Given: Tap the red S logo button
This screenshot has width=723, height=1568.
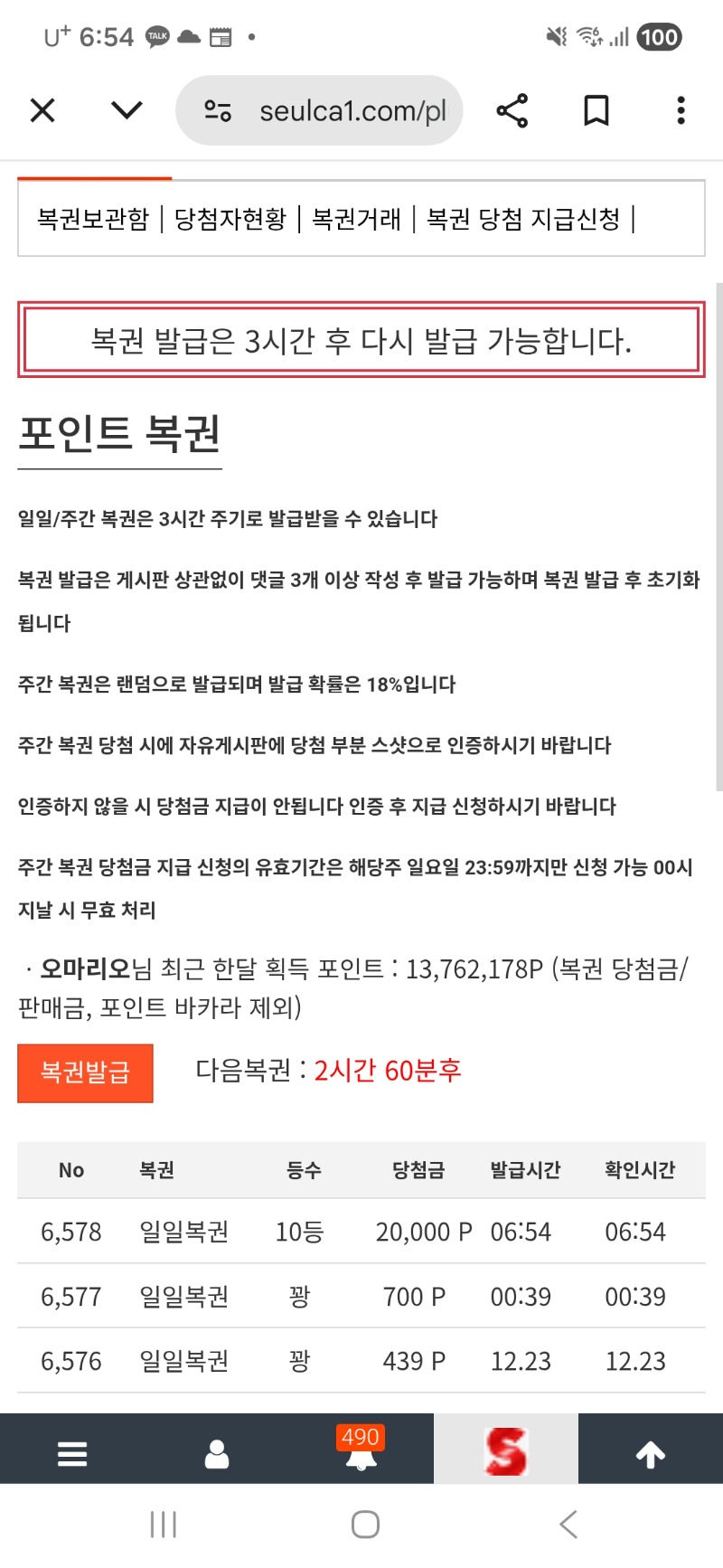Looking at the screenshot, I should [x=506, y=1452].
